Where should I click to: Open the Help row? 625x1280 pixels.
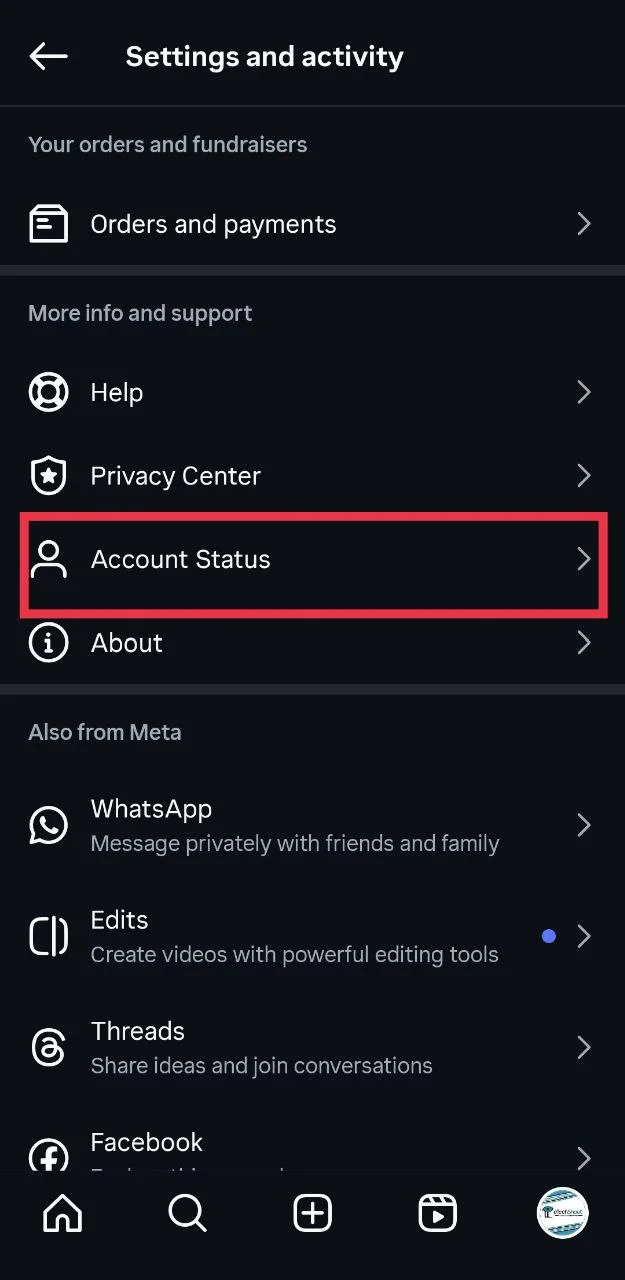312,393
